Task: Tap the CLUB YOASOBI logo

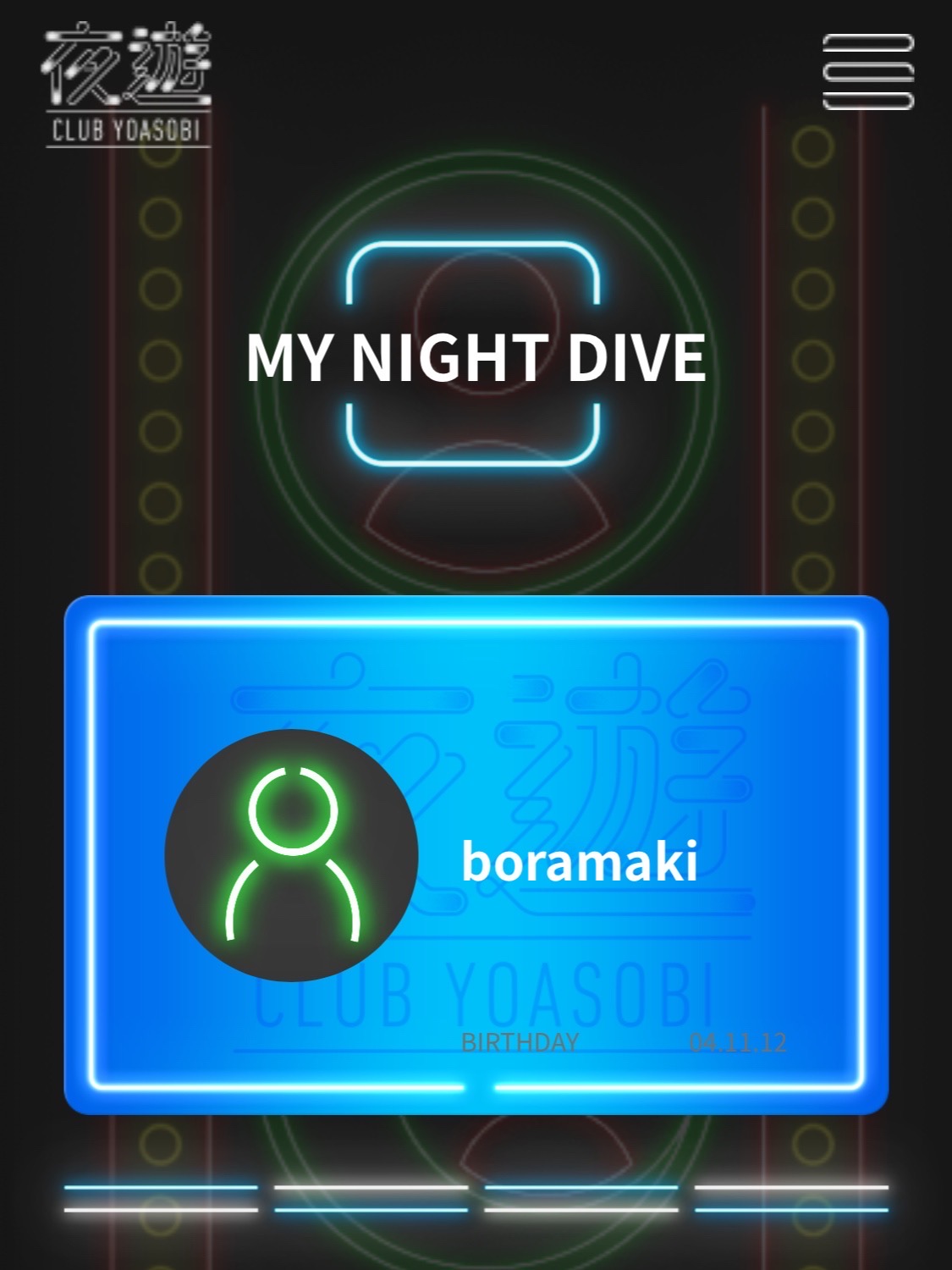Action: (127, 85)
